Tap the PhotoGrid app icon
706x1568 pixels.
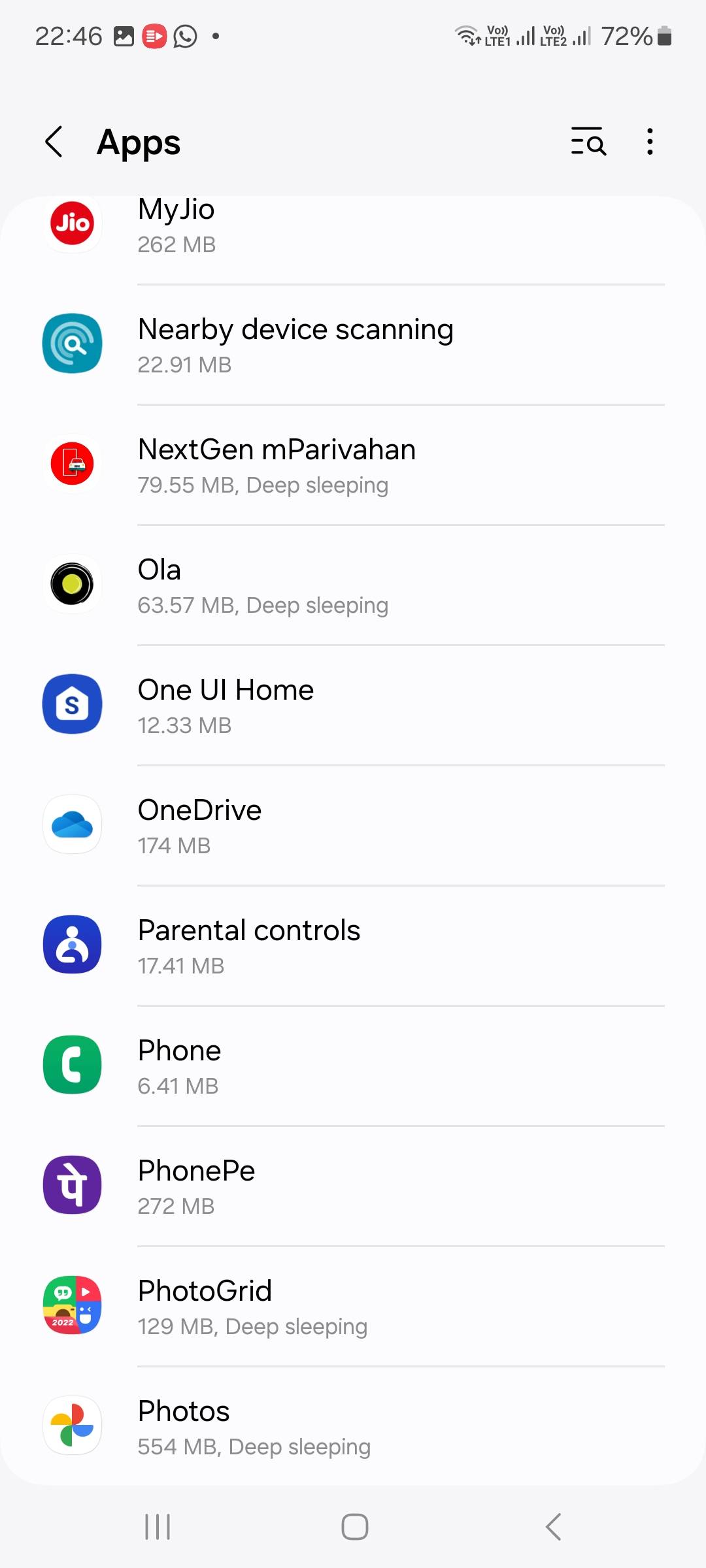coord(72,1305)
